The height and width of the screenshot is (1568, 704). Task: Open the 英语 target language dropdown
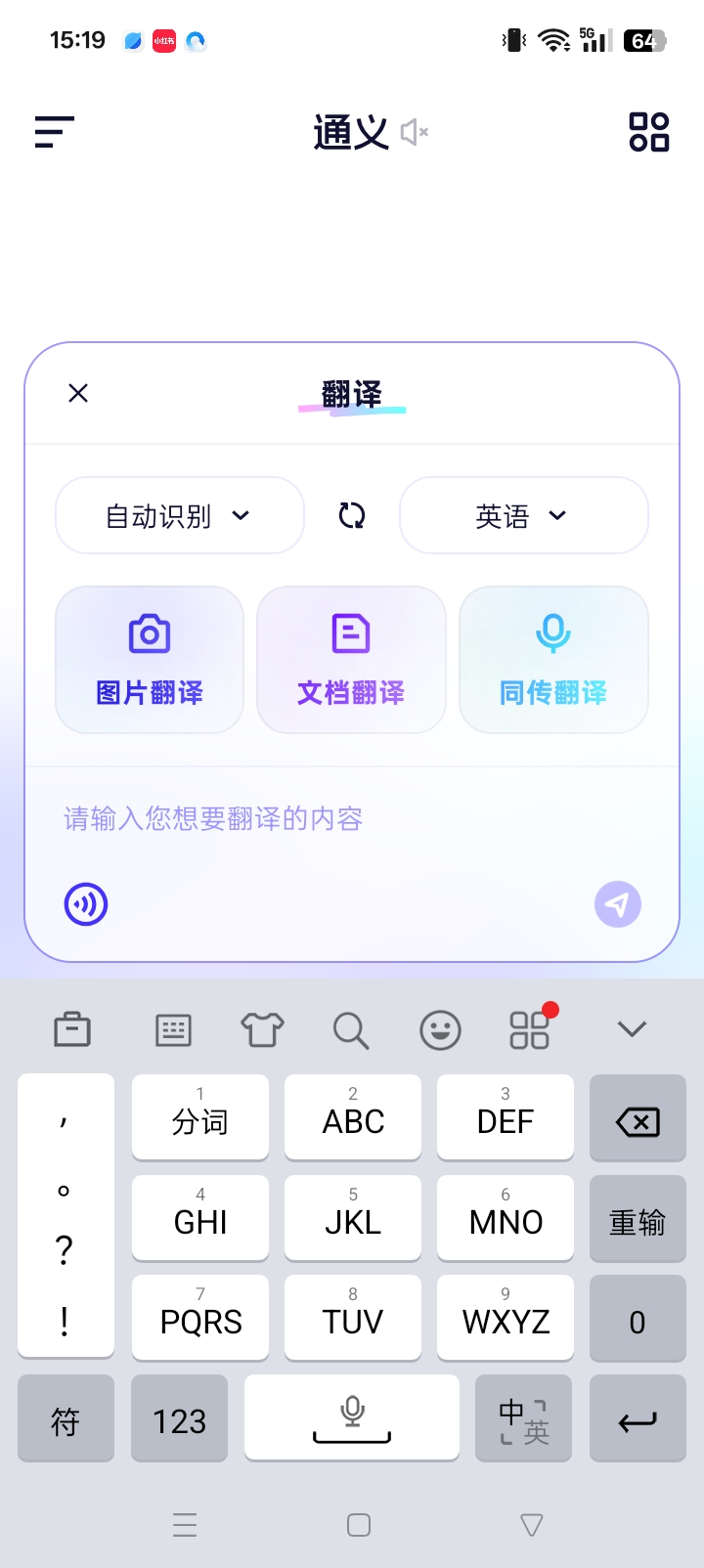click(x=523, y=515)
